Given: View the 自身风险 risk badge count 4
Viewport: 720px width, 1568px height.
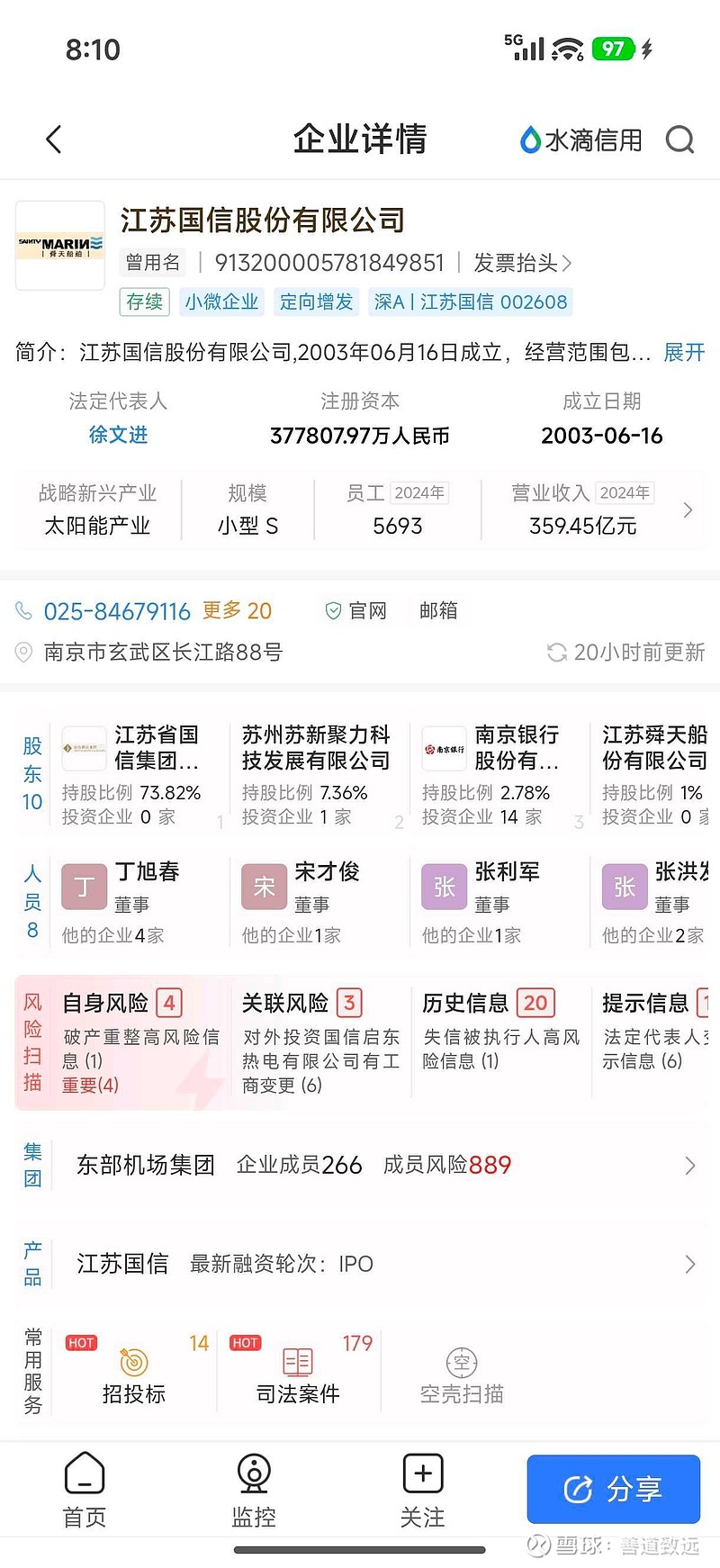Looking at the screenshot, I should tap(169, 1002).
